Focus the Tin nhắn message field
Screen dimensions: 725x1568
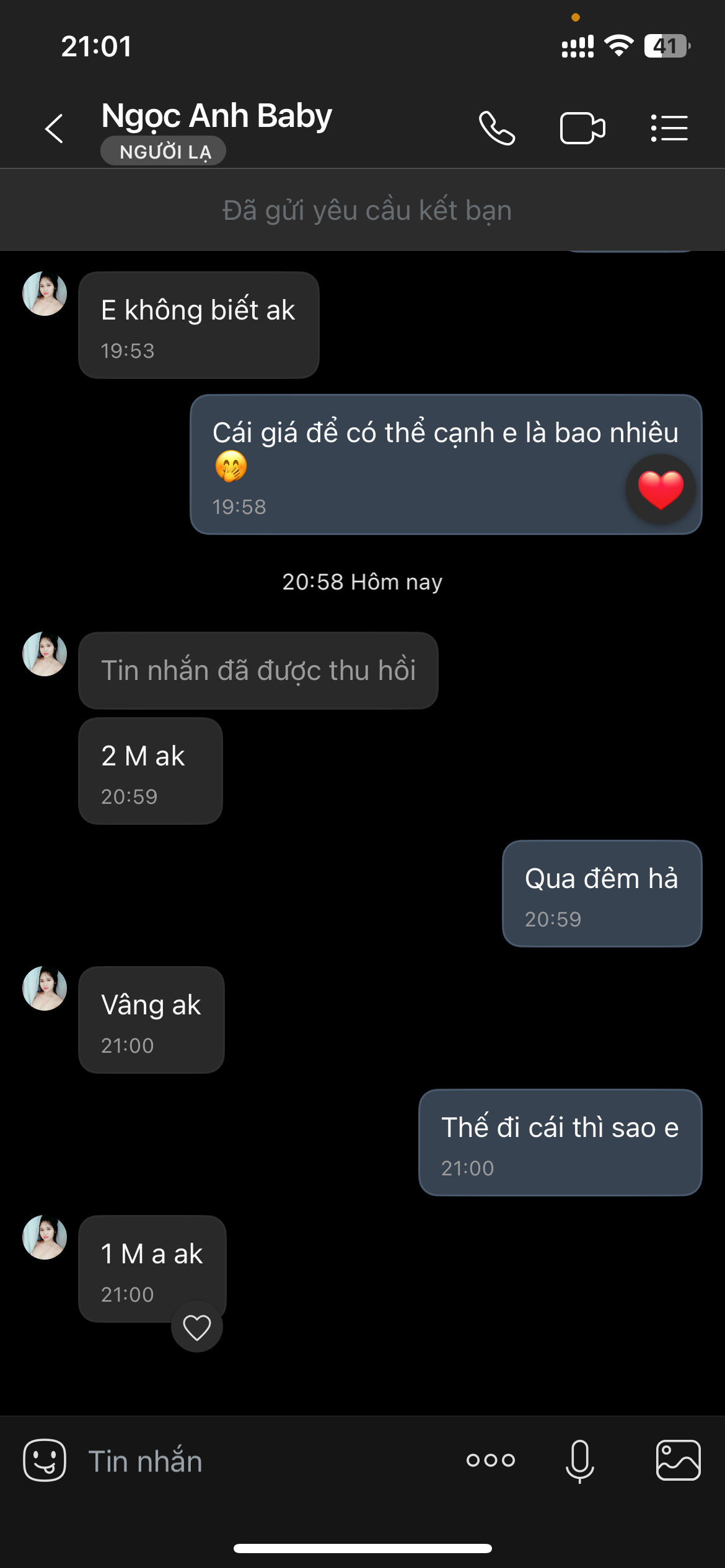pyautogui.click(x=260, y=1461)
